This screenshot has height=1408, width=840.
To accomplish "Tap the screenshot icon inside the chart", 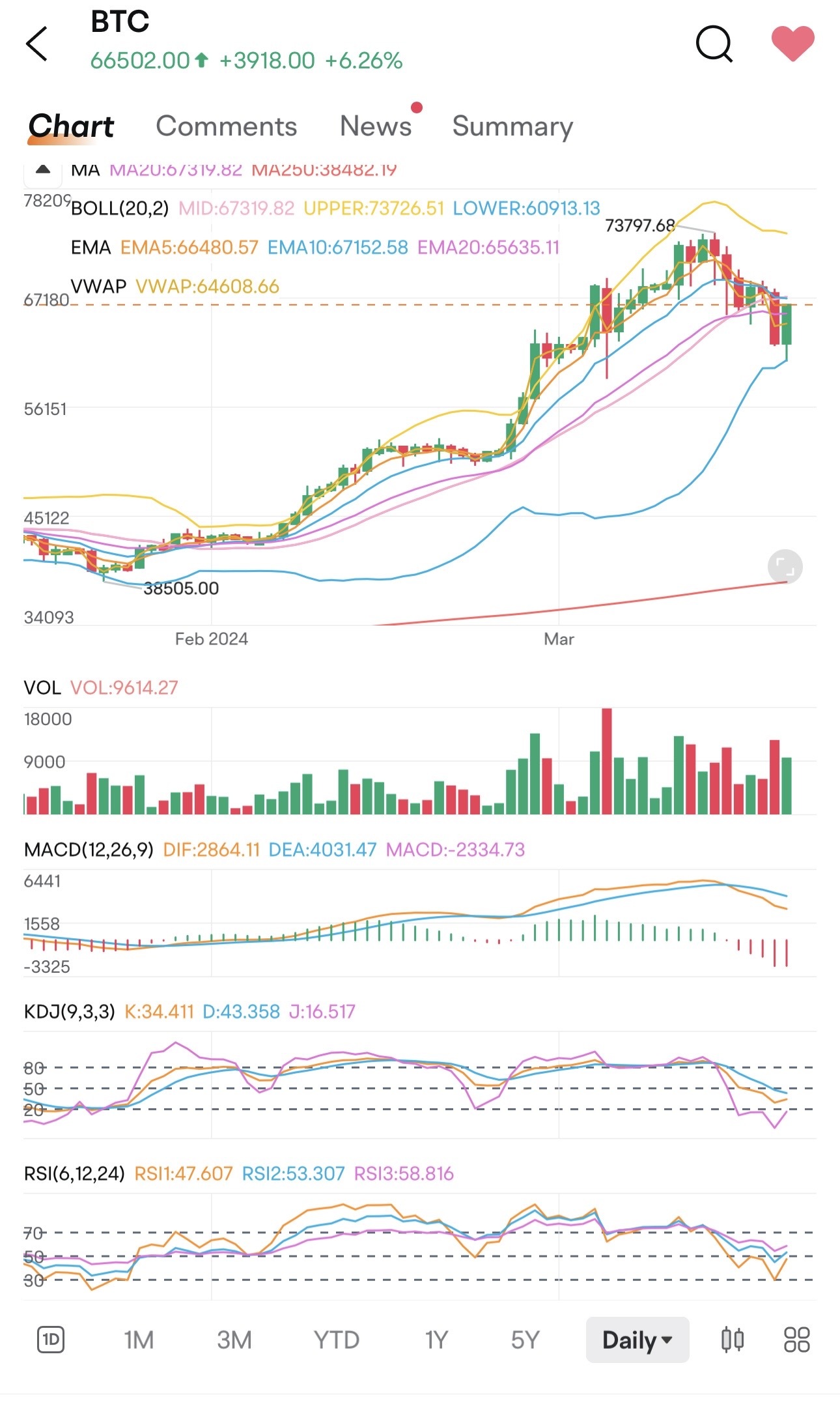I will click(x=786, y=566).
